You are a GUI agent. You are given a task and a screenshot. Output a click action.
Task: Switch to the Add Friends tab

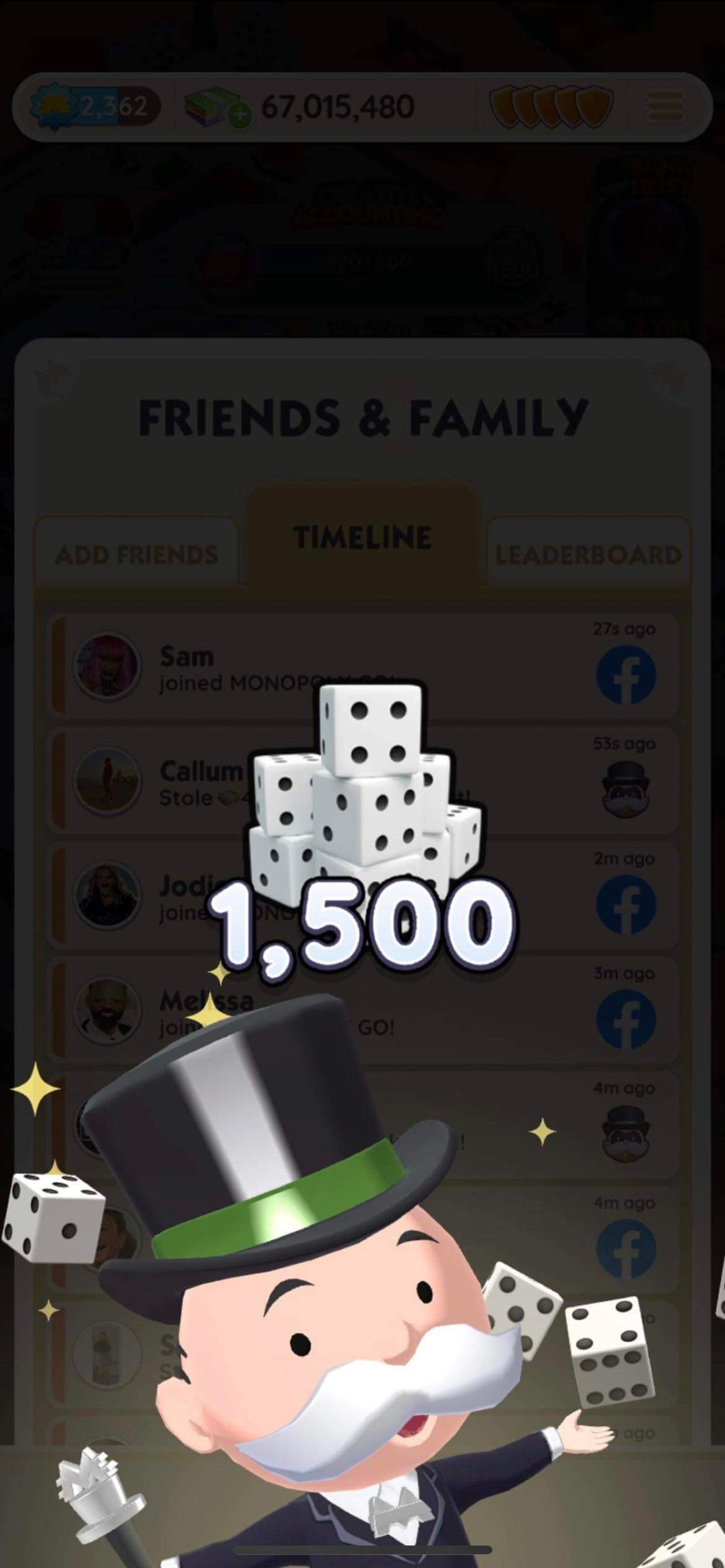(137, 554)
